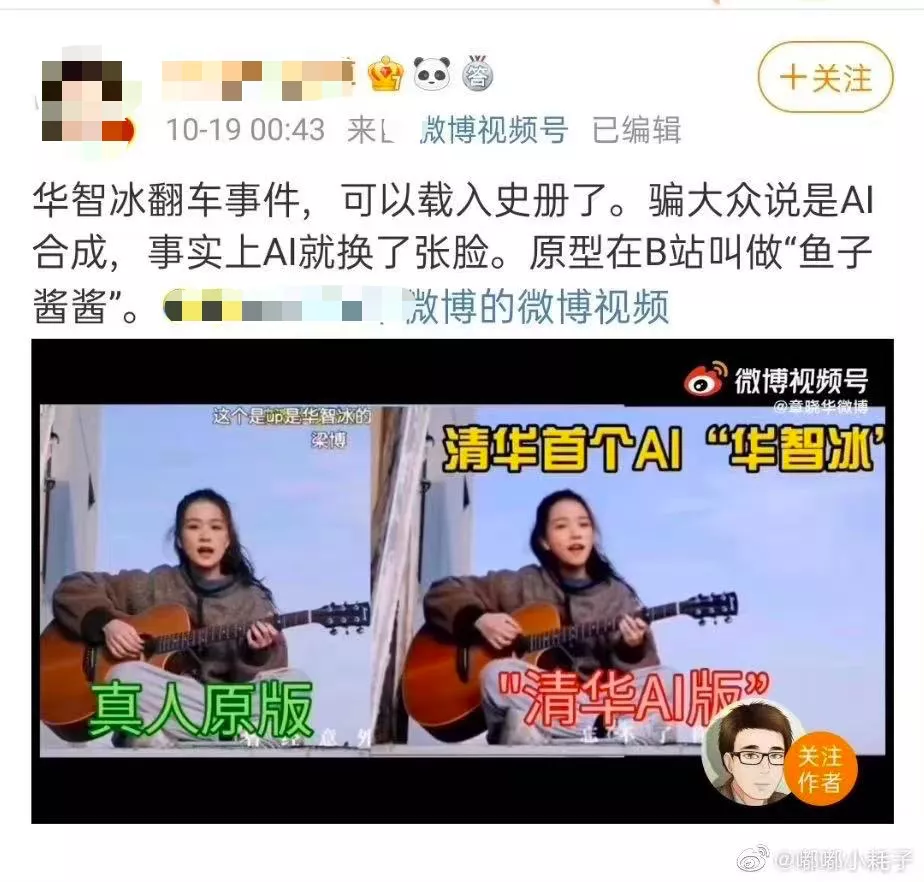Open the 微博的微博视频 link in the post
Viewport: 924px width, 882px height.
coord(535,309)
